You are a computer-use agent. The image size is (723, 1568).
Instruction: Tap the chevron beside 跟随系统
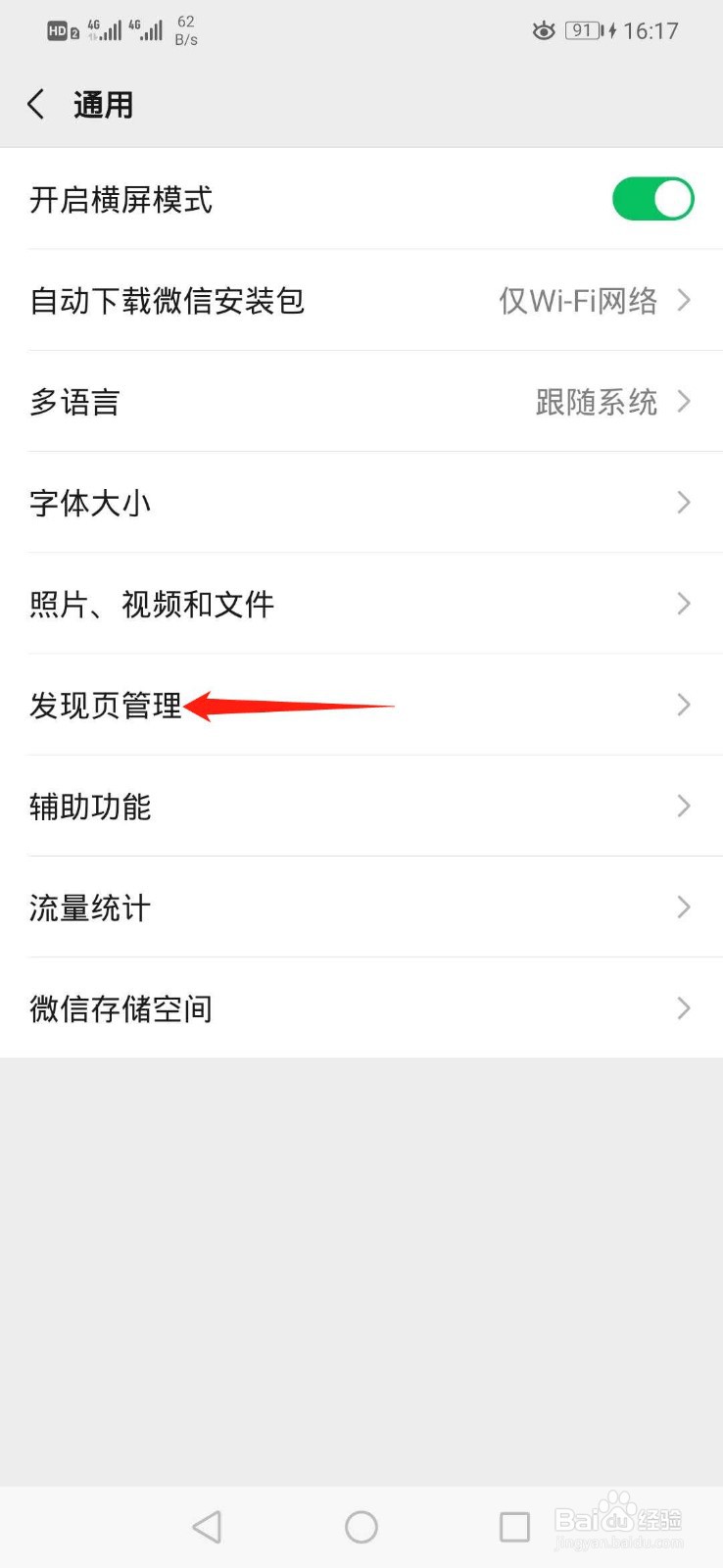click(685, 402)
